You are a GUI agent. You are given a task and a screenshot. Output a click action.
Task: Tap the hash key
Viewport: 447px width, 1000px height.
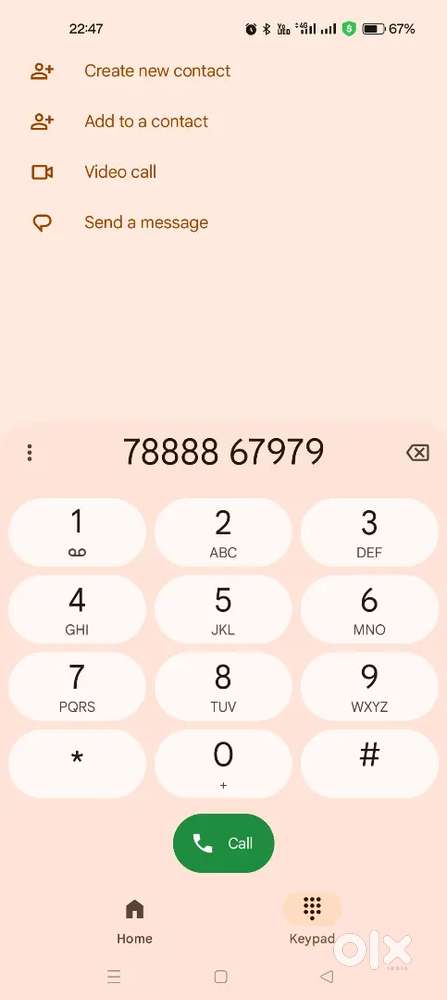pyautogui.click(x=369, y=764)
